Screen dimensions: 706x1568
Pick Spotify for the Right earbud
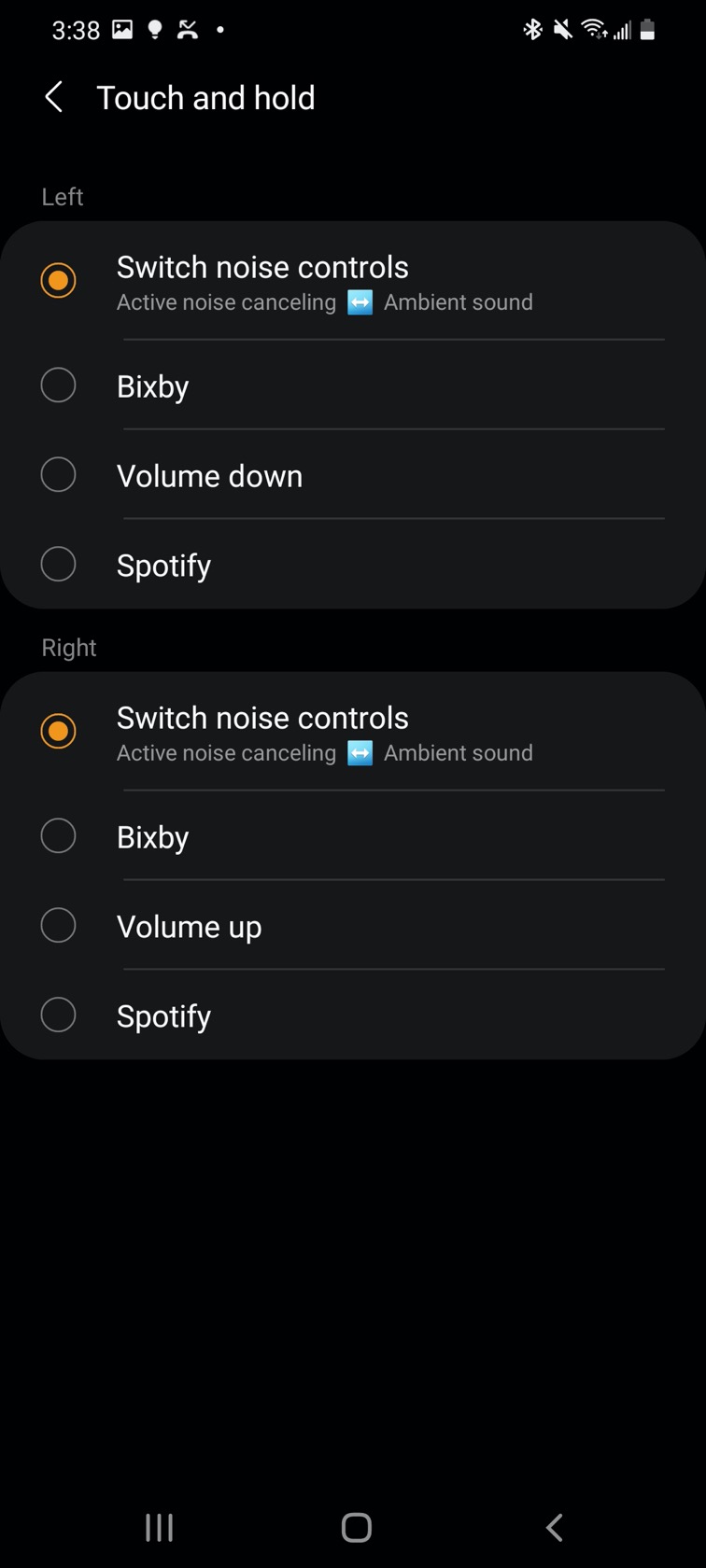click(x=58, y=1015)
